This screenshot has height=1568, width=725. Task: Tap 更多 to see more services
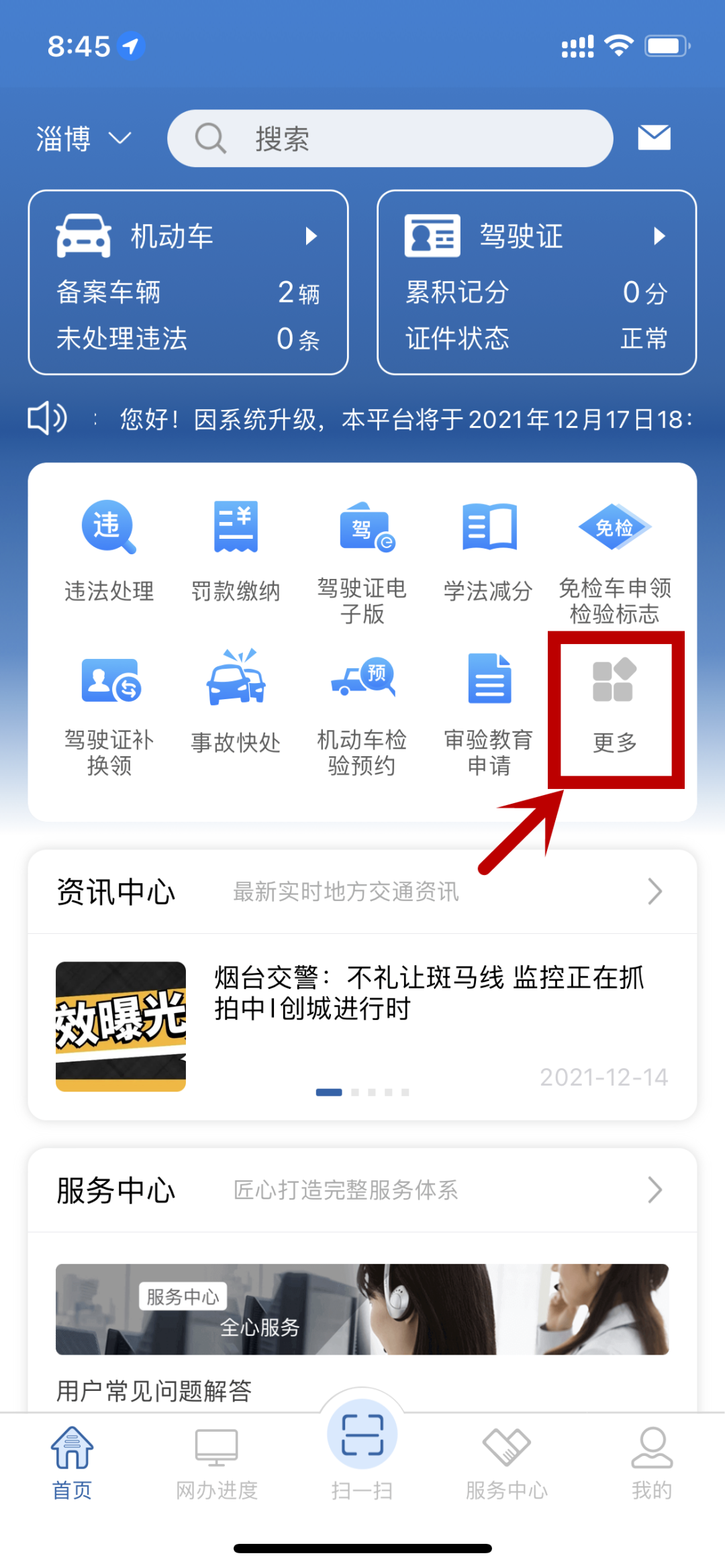(x=615, y=708)
